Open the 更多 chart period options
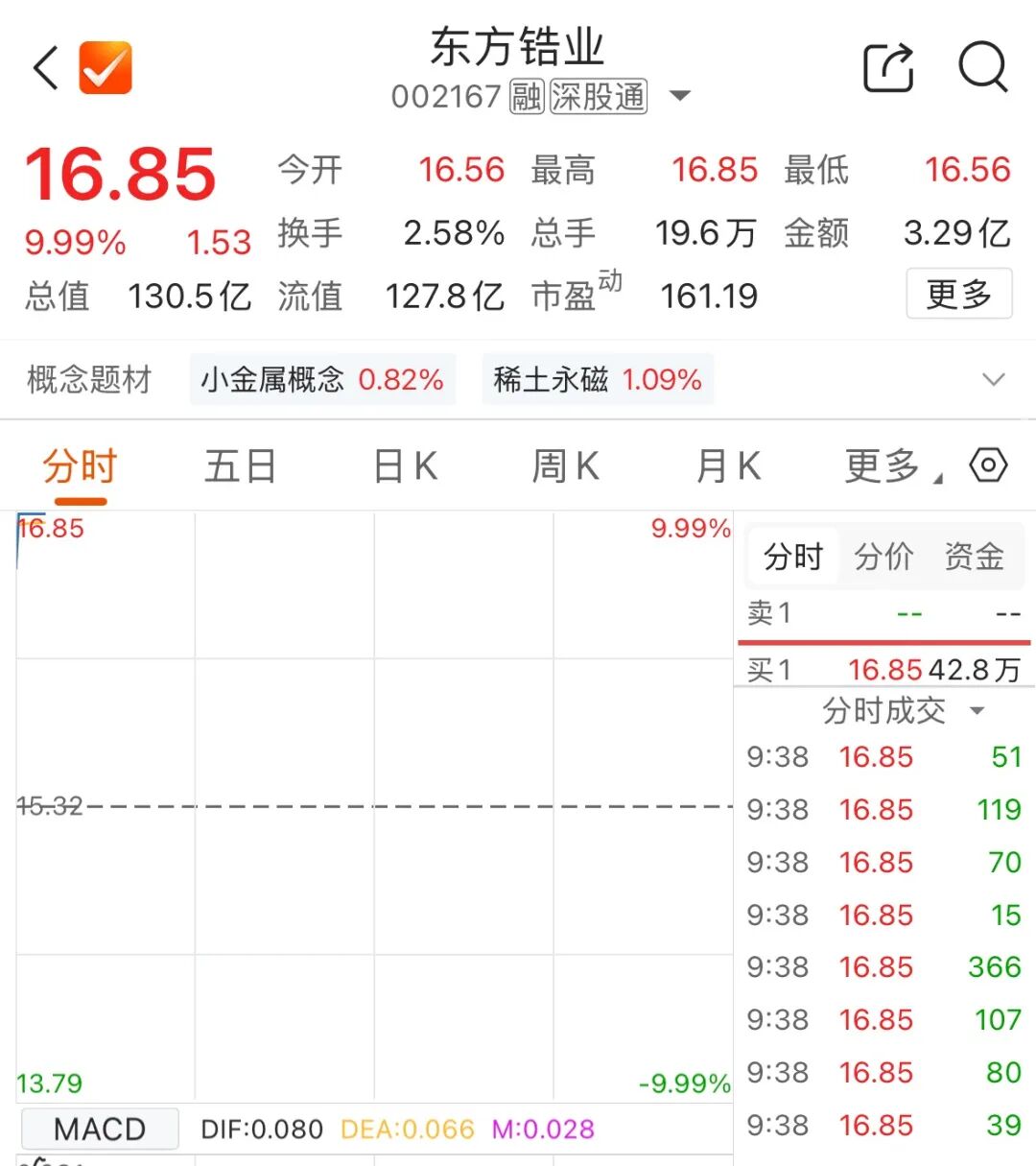The image size is (1036, 1166). pos(892,467)
